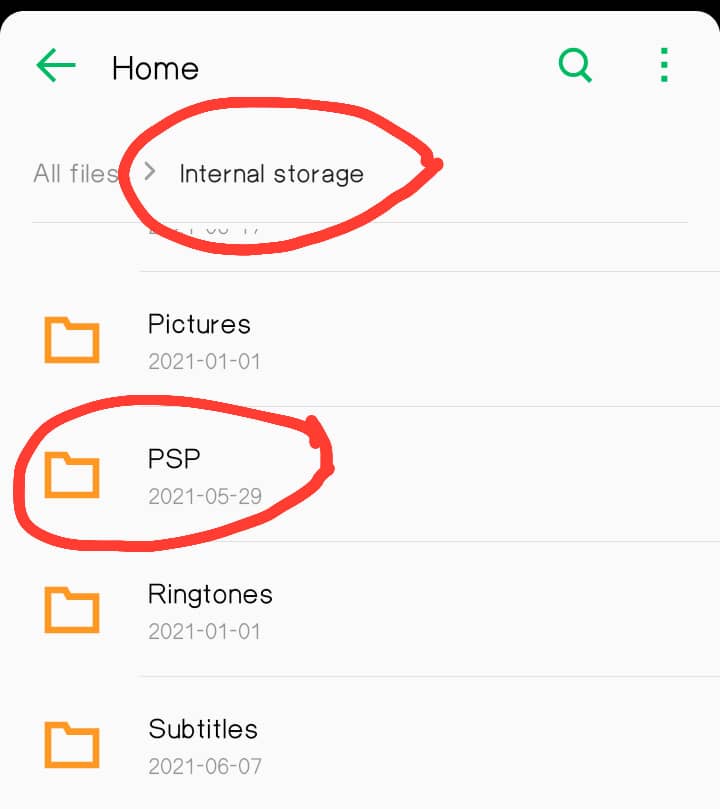Go back with the green arrow
The height and width of the screenshot is (809, 720).
point(56,67)
